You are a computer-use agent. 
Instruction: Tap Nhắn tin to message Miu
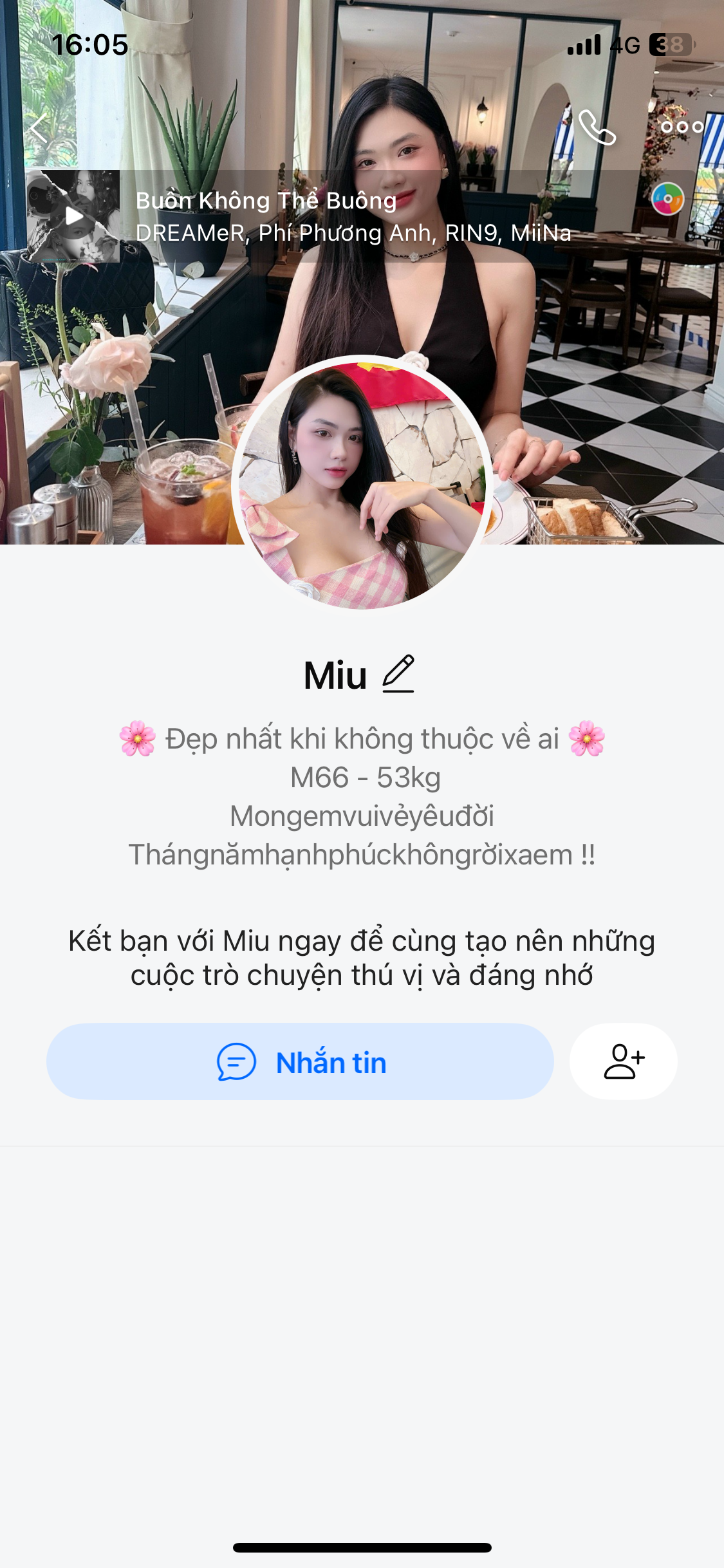[x=300, y=1061]
